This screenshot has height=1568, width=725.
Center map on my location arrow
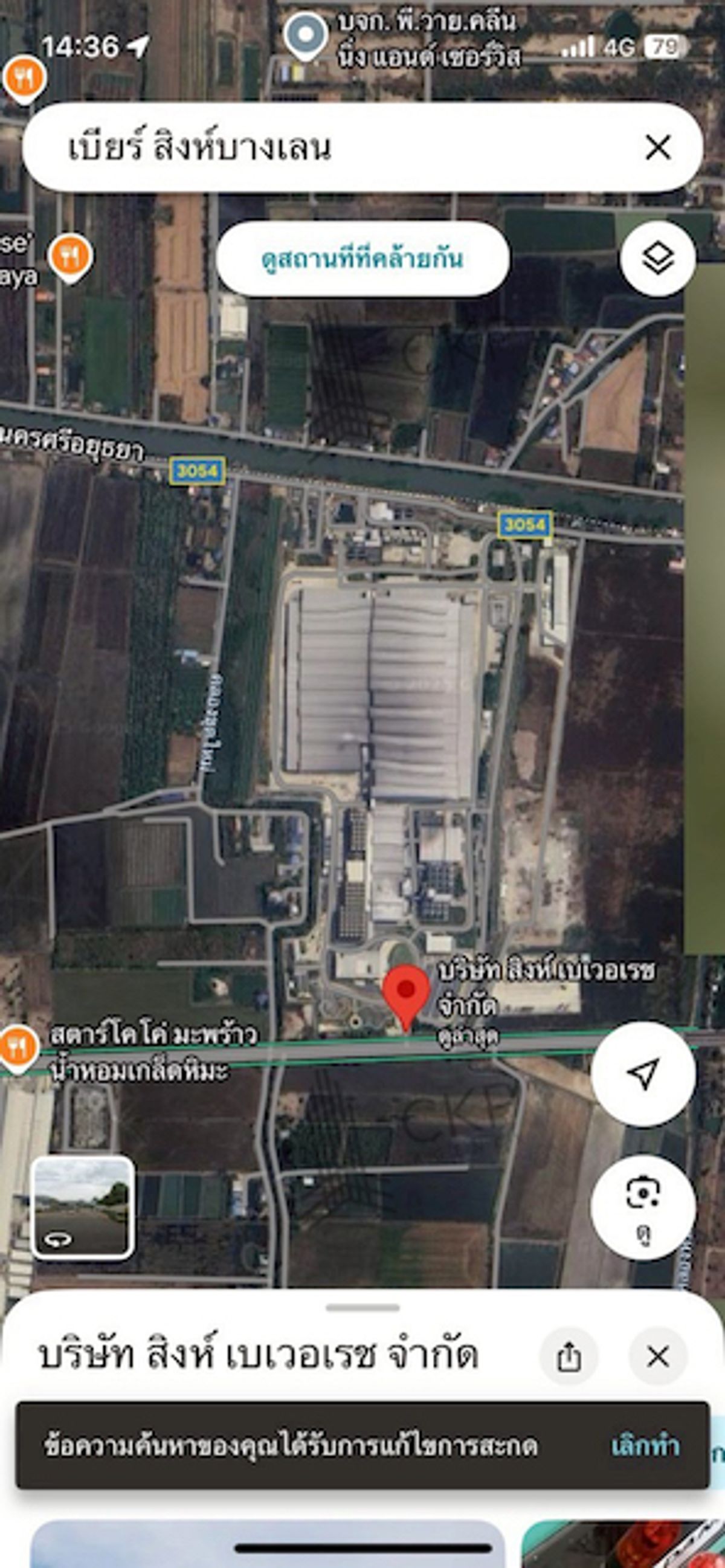[x=643, y=1074]
